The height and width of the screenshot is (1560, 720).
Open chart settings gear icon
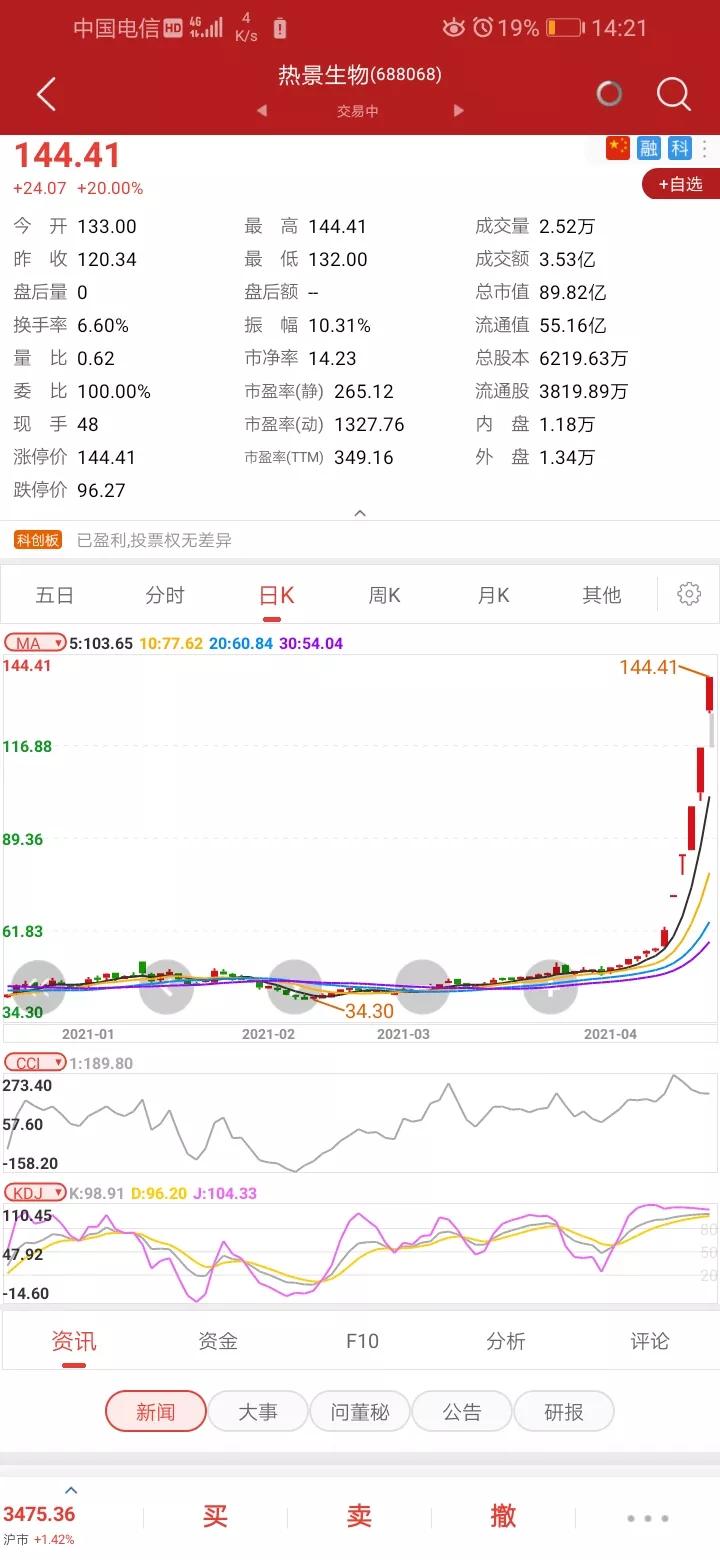689,594
